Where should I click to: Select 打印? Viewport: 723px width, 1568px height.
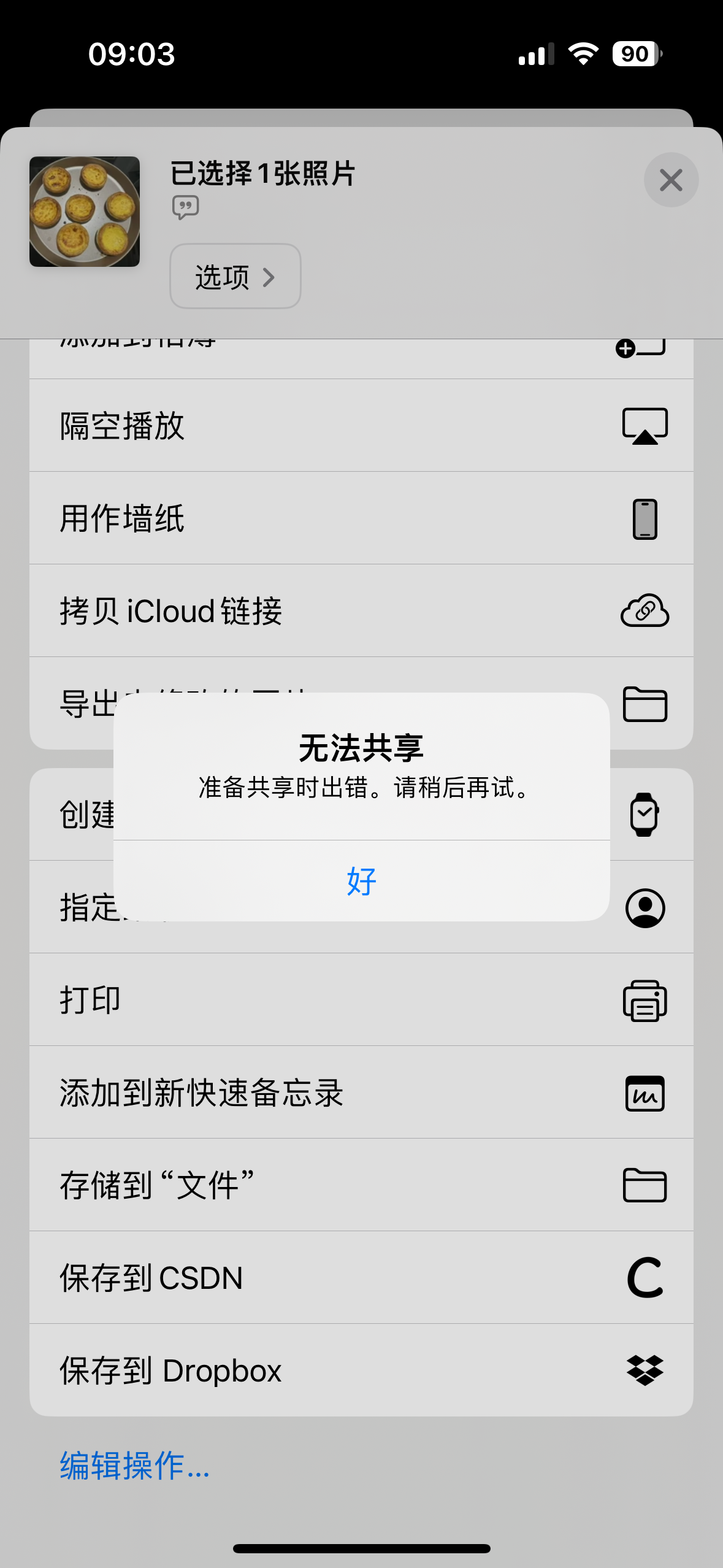point(361,999)
